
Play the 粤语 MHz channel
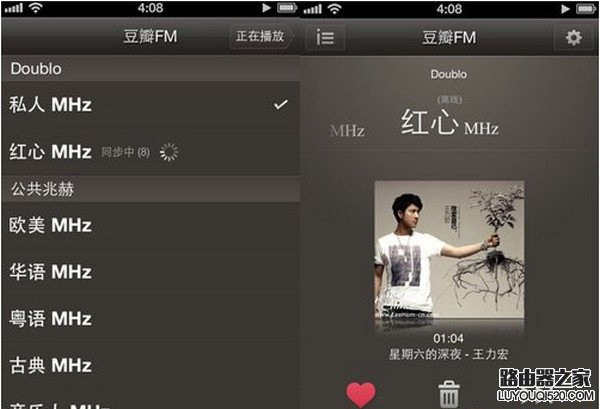(x=150, y=318)
